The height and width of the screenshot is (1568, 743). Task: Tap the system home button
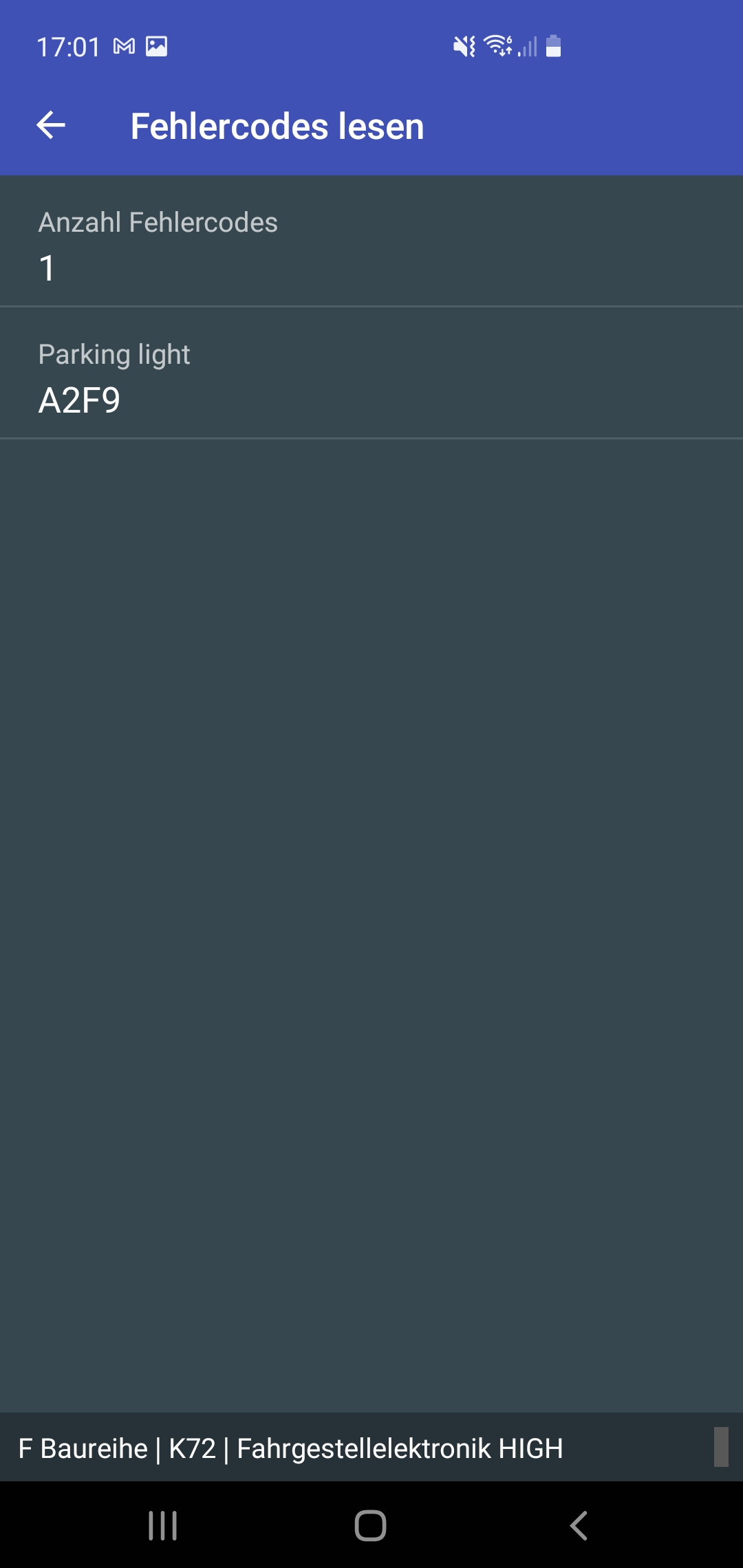coord(370,1525)
